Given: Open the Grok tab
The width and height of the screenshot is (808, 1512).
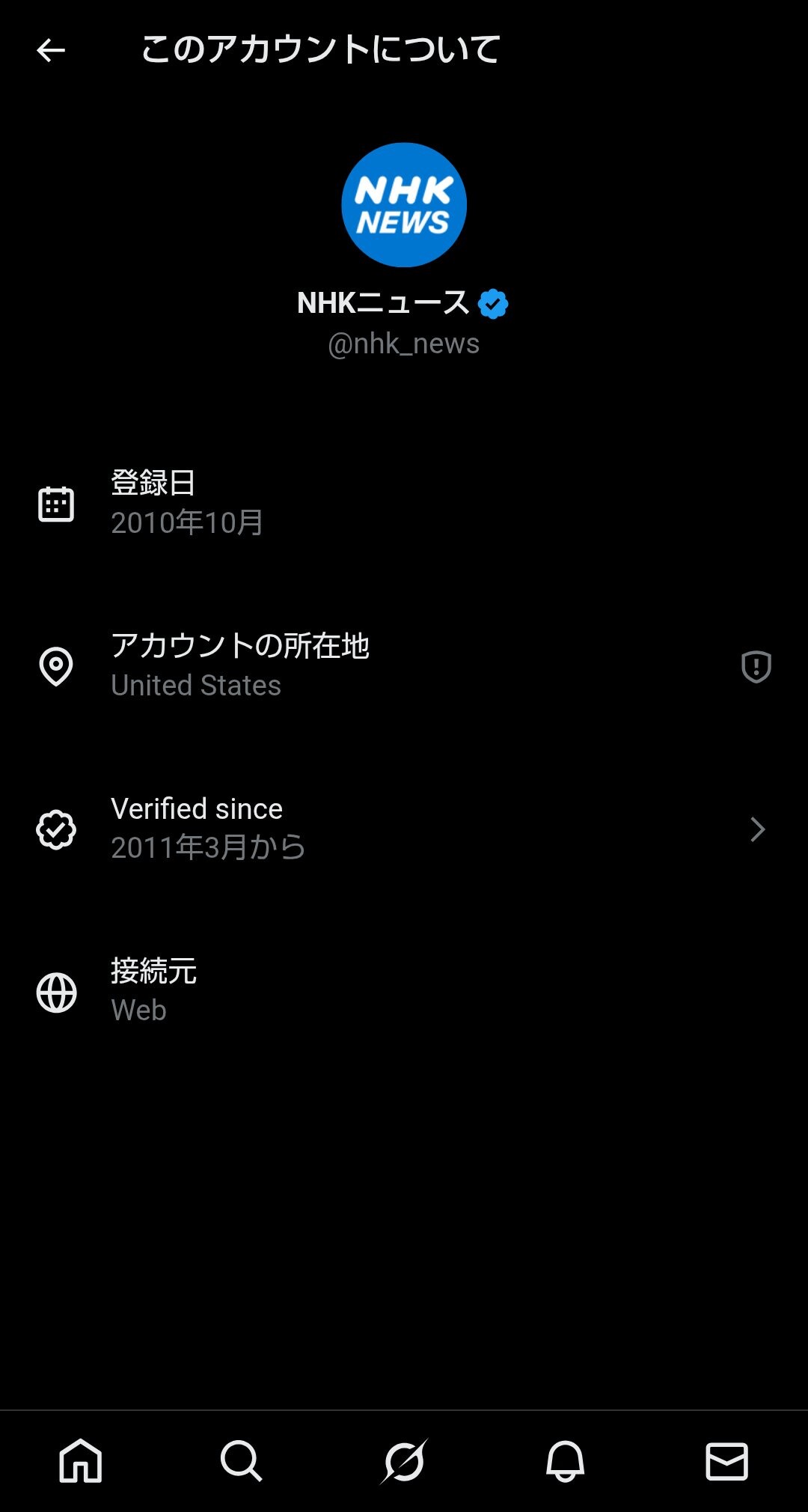Looking at the screenshot, I should tap(404, 1460).
